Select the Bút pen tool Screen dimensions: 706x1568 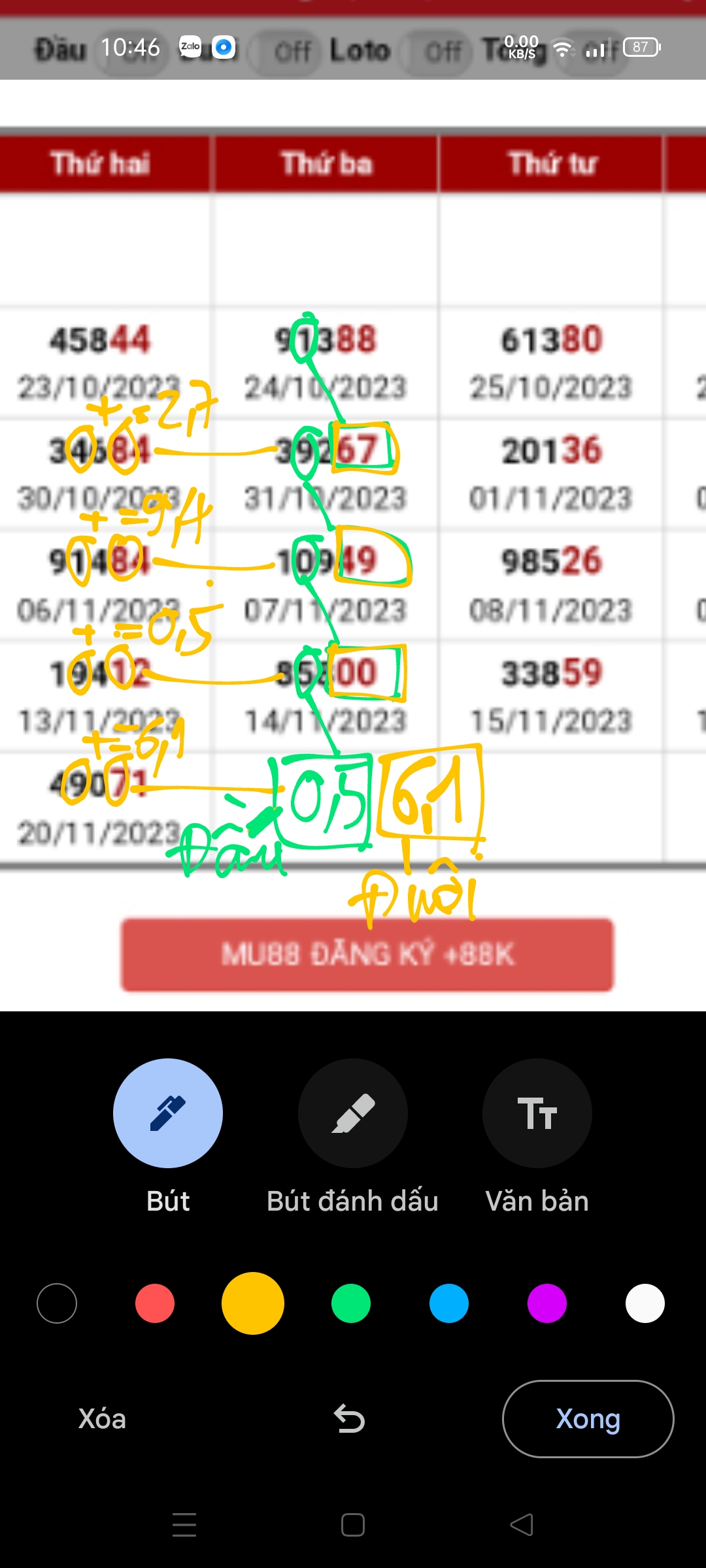pos(168,1113)
